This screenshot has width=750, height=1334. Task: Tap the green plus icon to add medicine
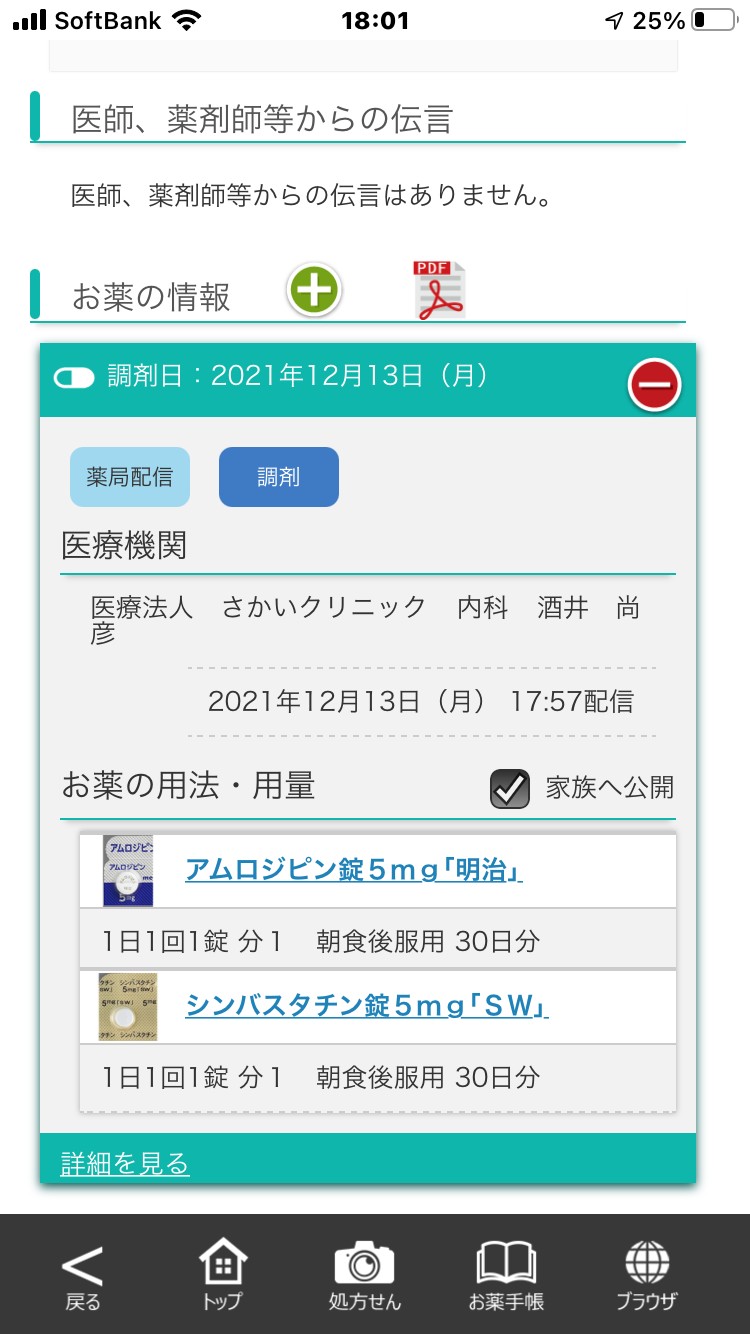(314, 291)
